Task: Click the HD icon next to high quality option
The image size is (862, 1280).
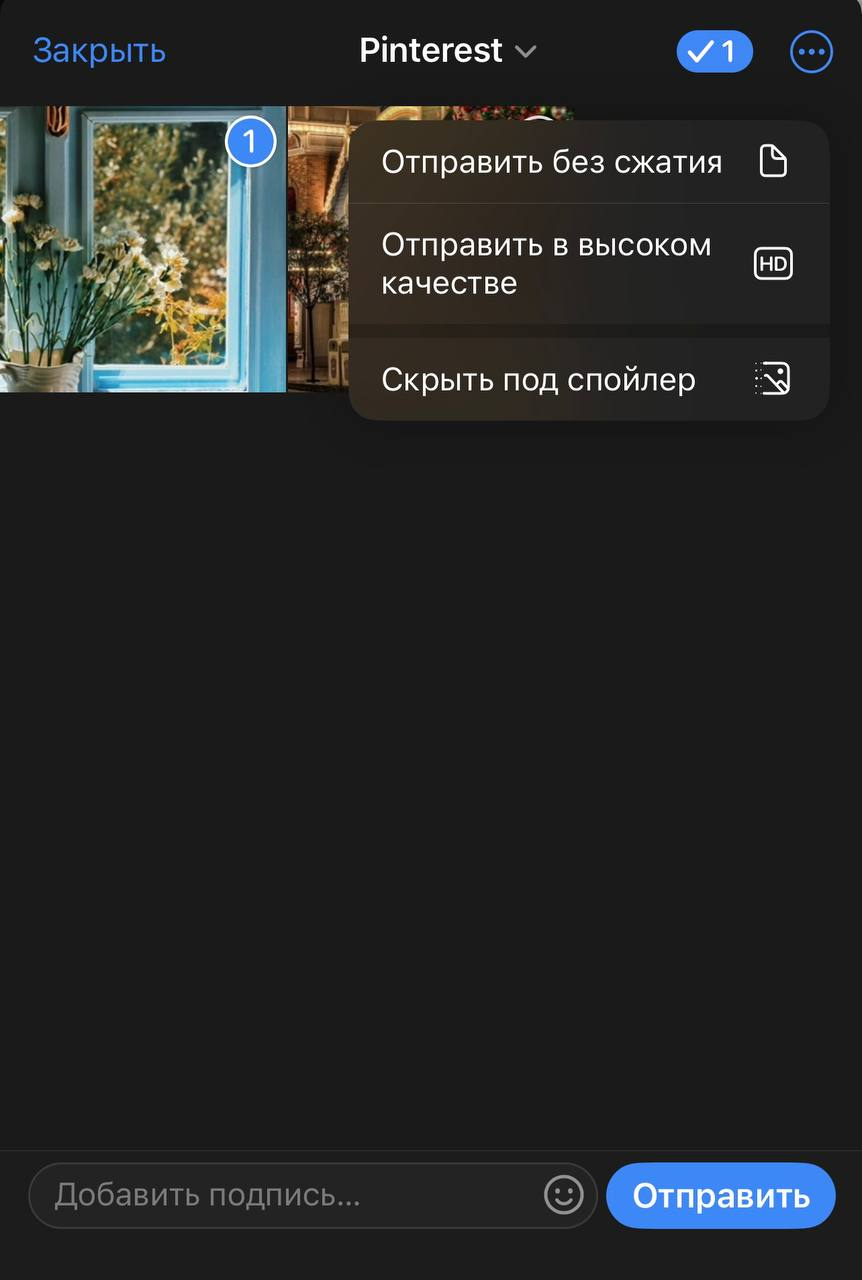Action: 772,263
